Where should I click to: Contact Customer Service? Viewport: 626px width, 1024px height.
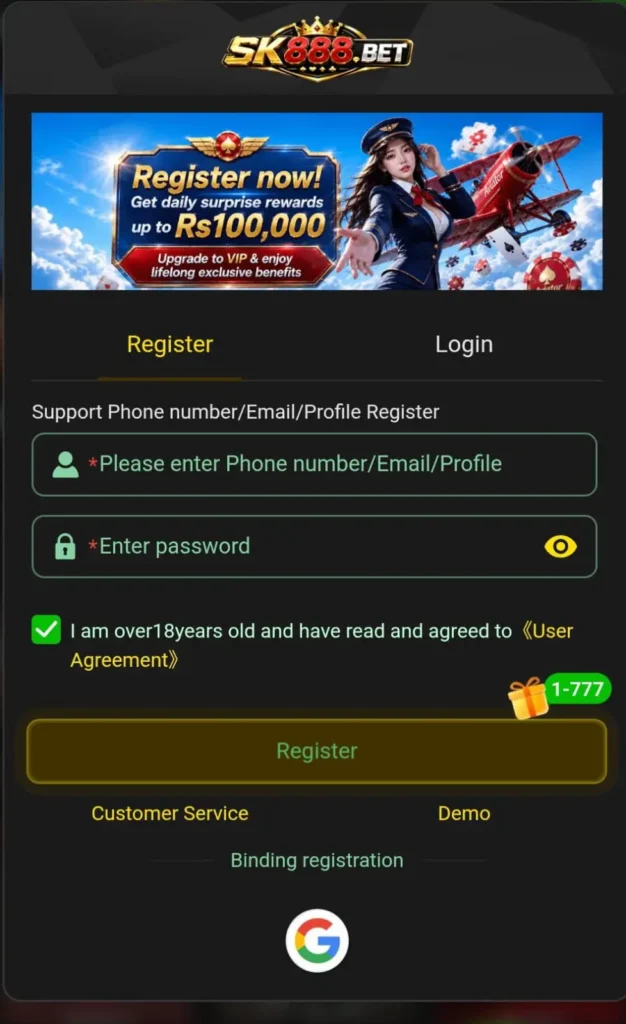(x=170, y=813)
